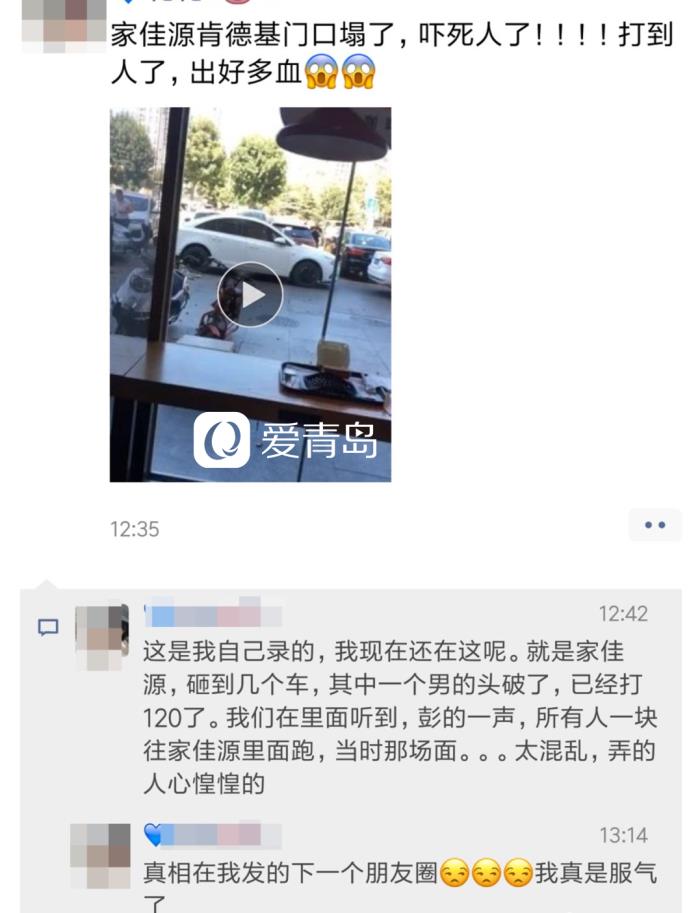Open the avatar of the 13:14 commenter
700x913 pixels.
pyautogui.click(x=100, y=858)
